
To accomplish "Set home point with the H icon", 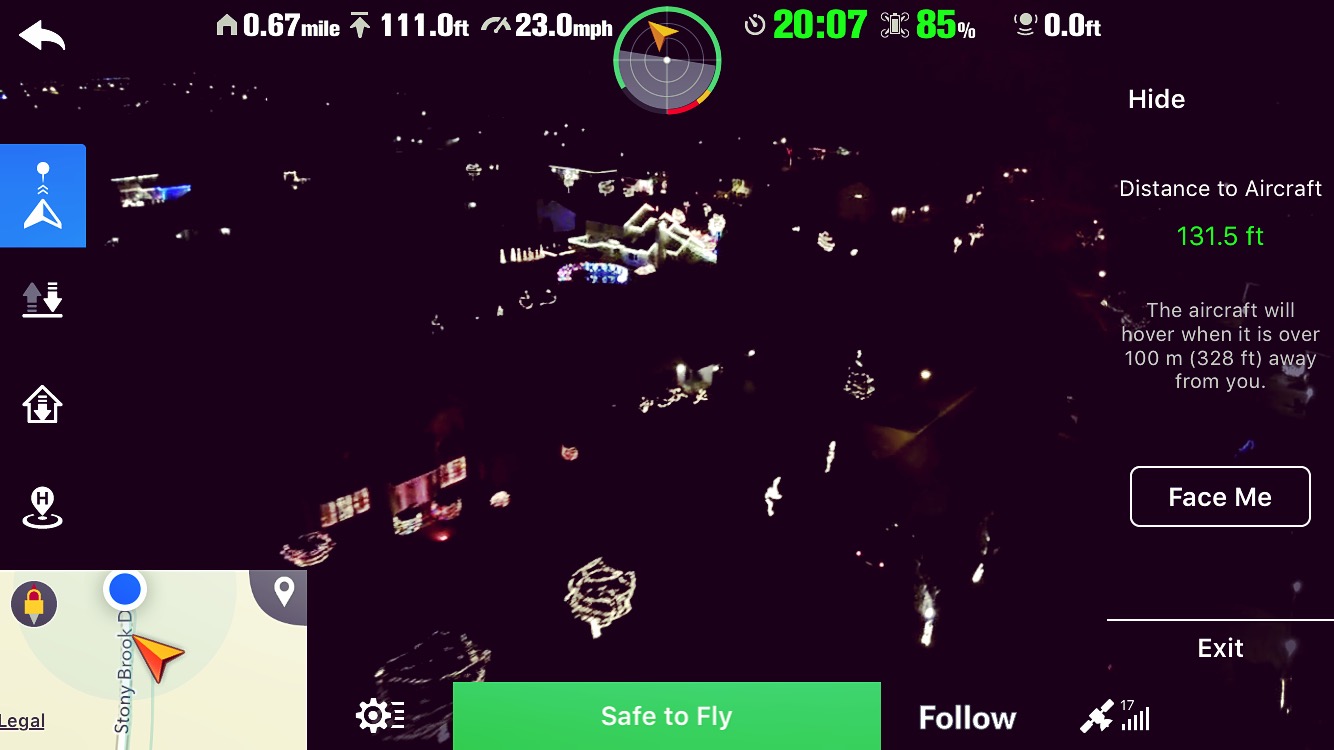I will coord(42,507).
